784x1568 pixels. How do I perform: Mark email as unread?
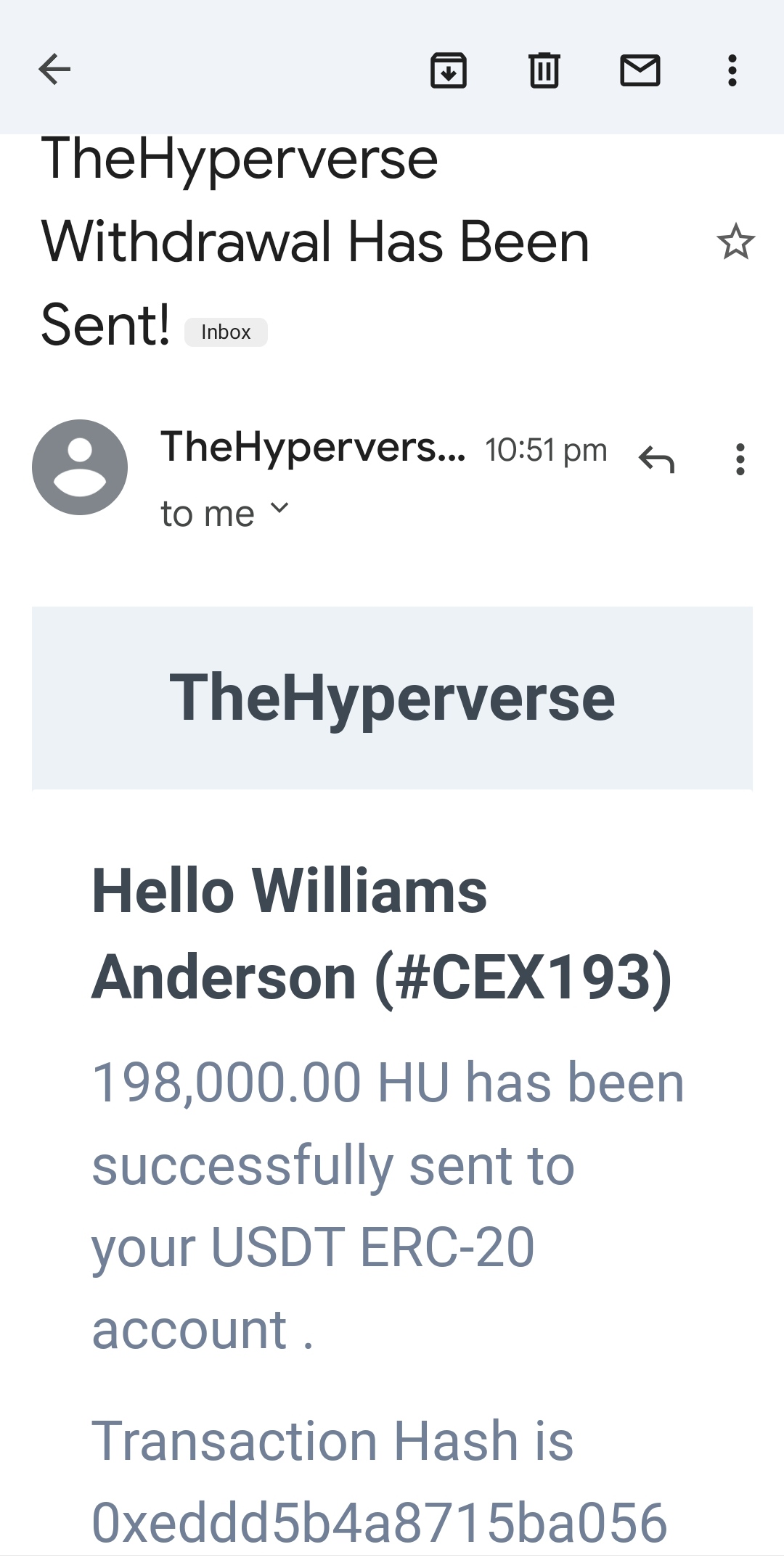[640, 70]
